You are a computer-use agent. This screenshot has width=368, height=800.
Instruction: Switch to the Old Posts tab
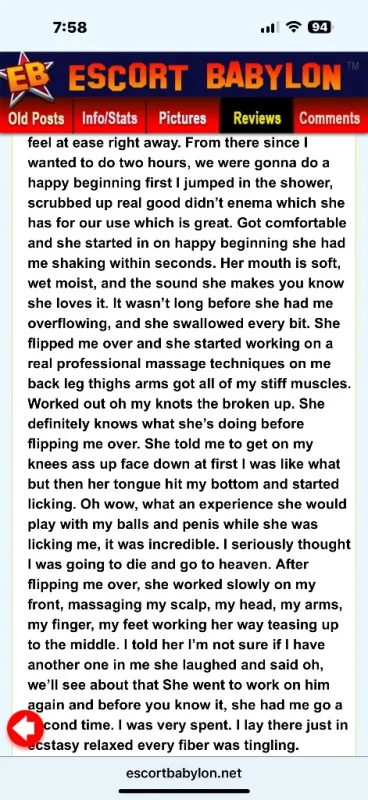coord(36,118)
